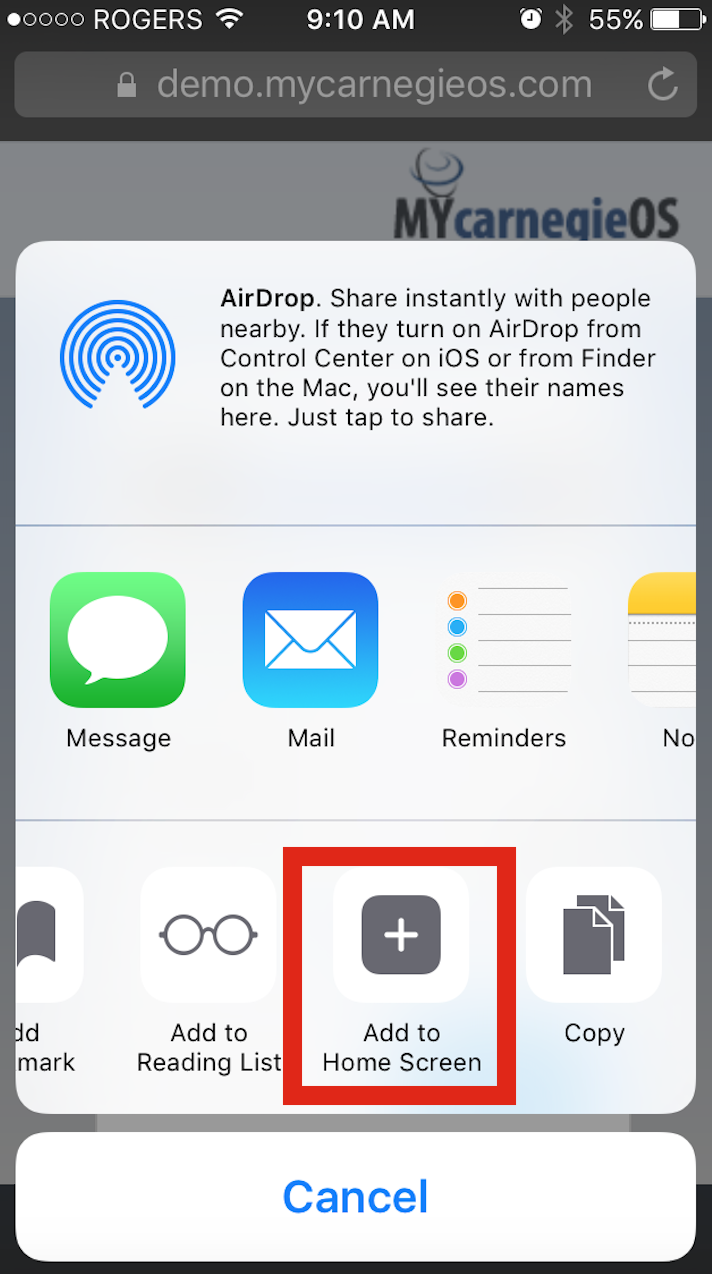Copy the page link
This screenshot has width=712, height=1274.
pyautogui.click(x=594, y=934)
